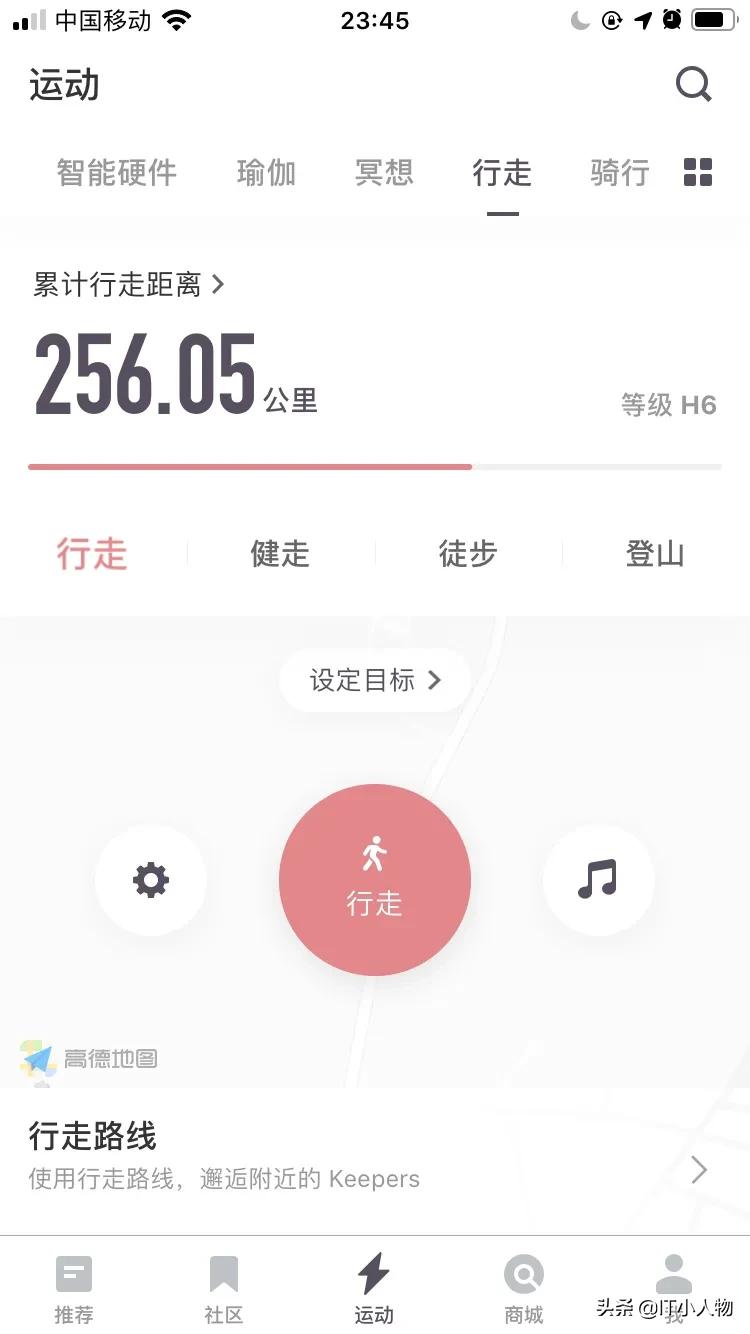Go to the 社区 bottom tab

[224, 1289]
